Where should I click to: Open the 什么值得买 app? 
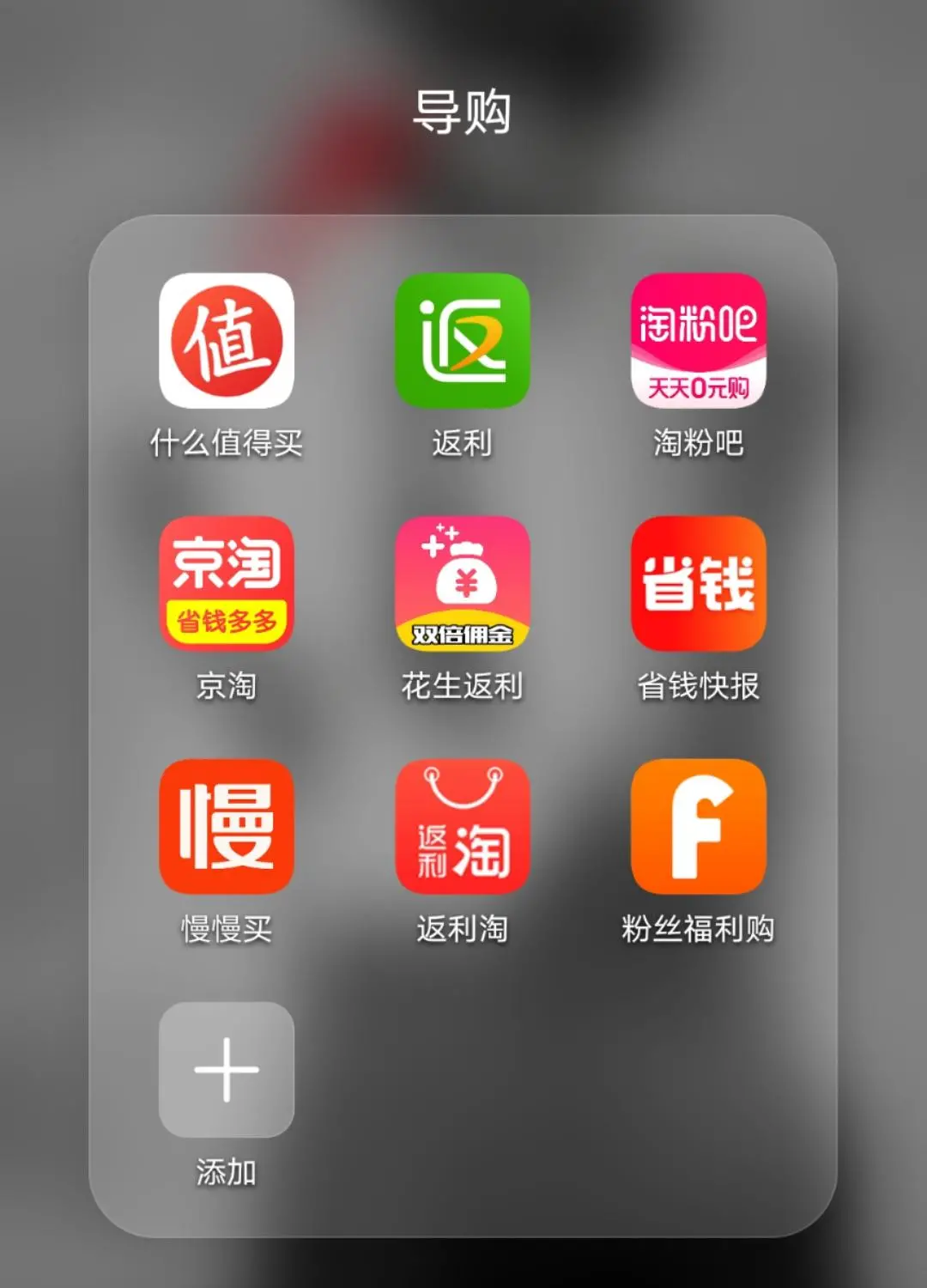[x=227, y=341]
